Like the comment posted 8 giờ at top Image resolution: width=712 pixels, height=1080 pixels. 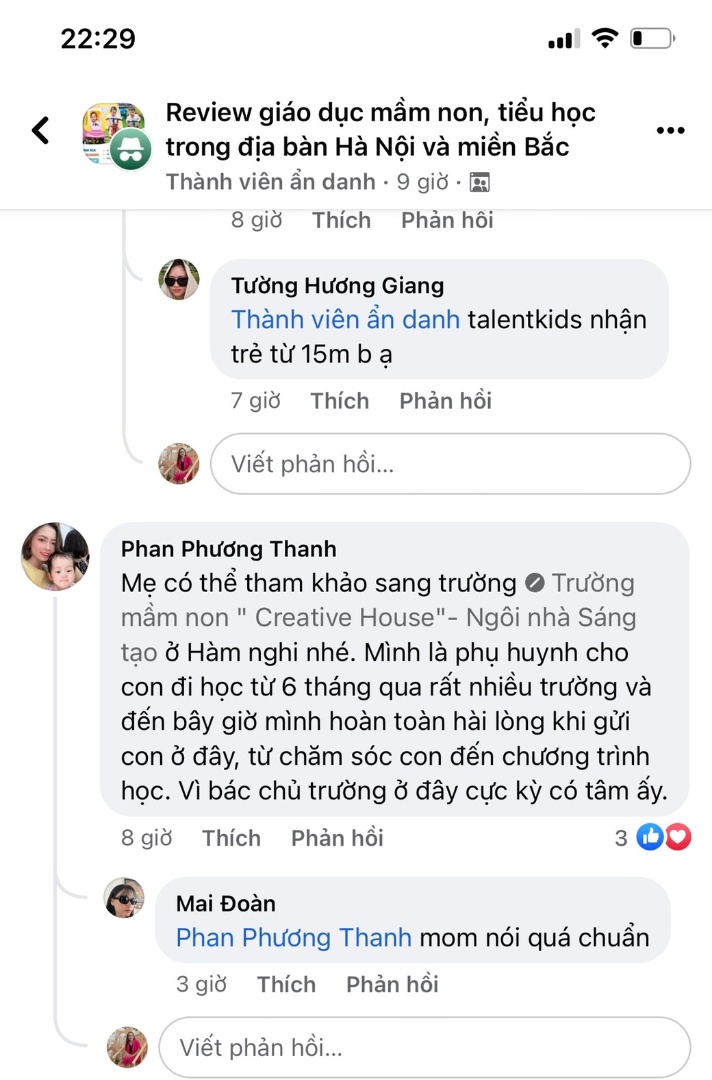click(341, 220)
